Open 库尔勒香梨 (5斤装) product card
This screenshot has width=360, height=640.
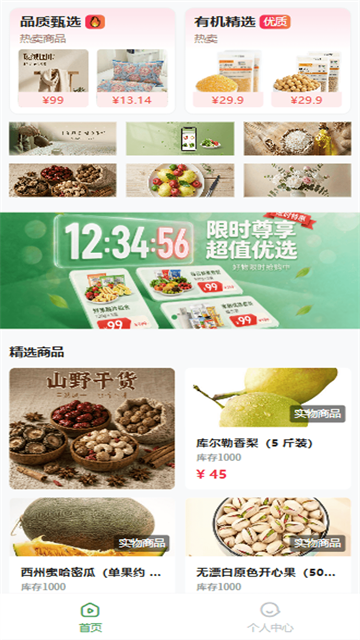coord(268,429)
